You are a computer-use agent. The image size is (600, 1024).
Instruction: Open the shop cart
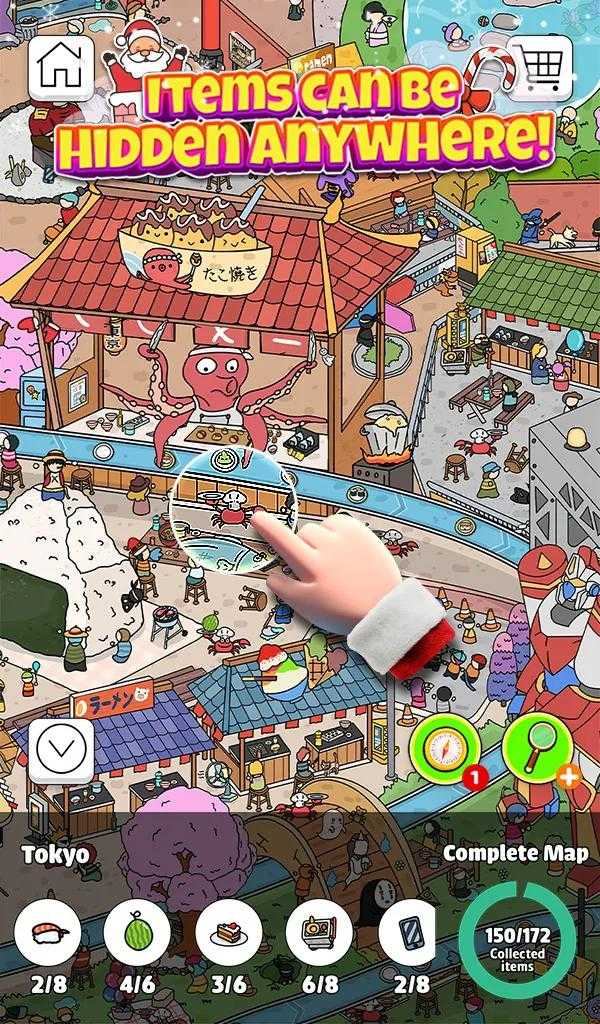point(540,68)
